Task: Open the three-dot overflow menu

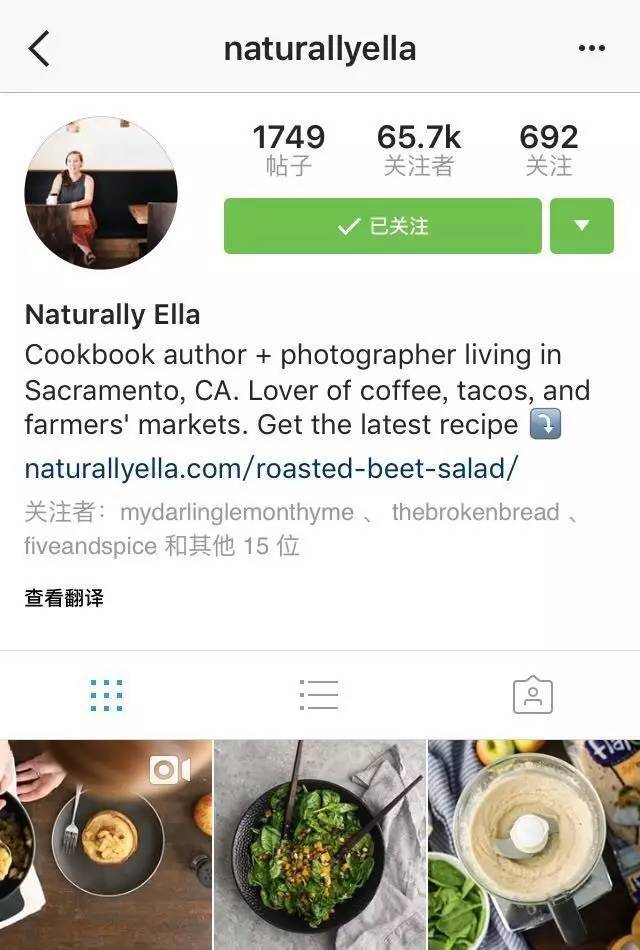Action: pyautogui.click(x=591, y=48)
